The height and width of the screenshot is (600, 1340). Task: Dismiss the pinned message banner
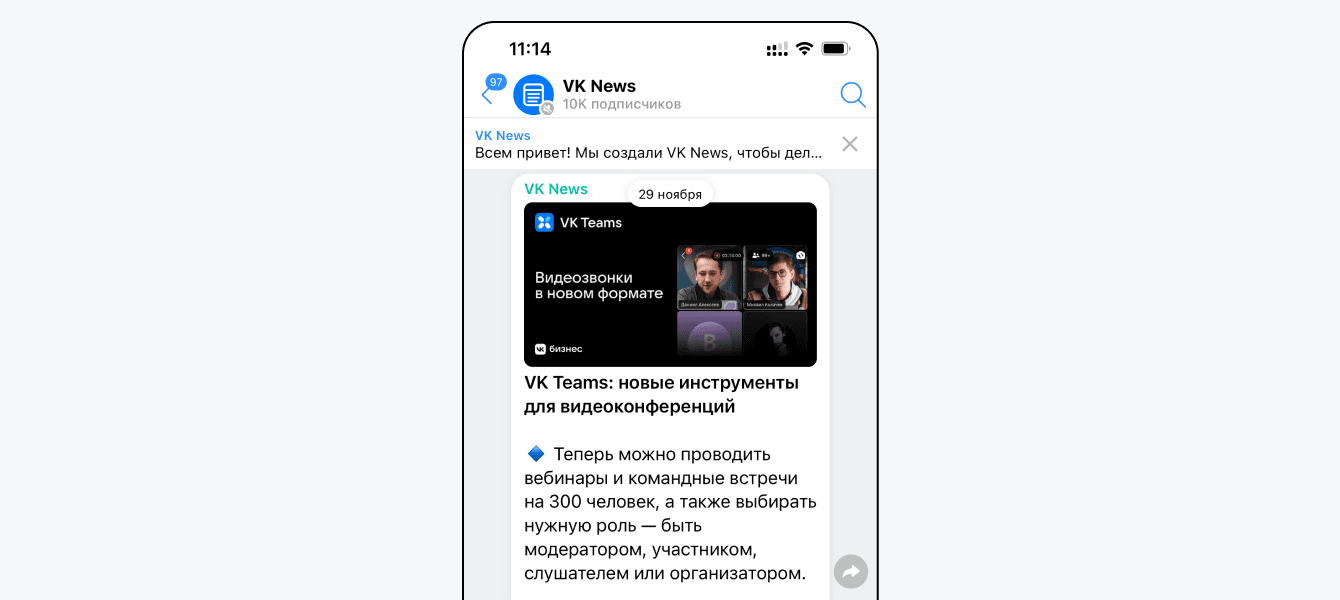pos(850,144)
